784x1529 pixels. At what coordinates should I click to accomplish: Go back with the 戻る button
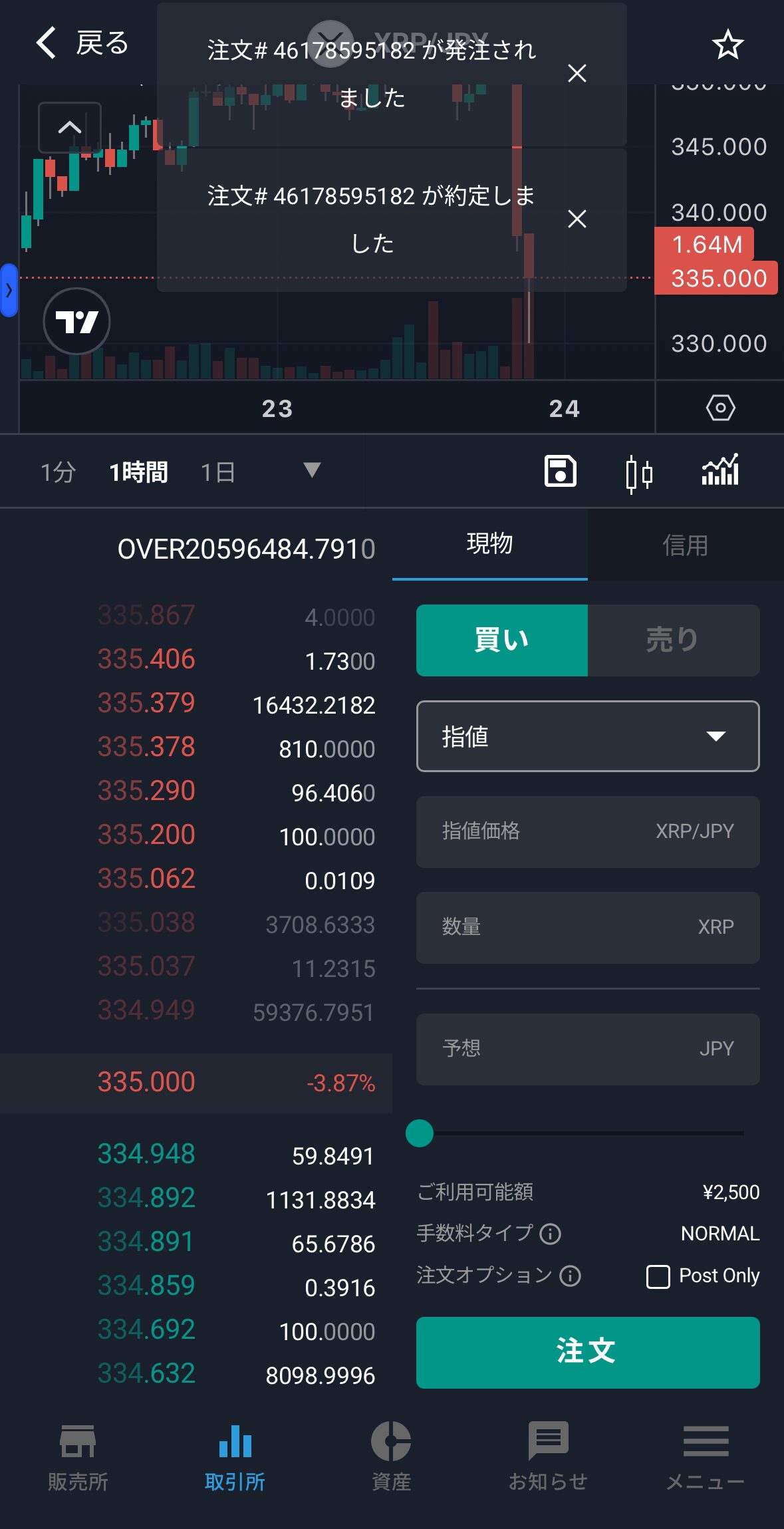pyautogui.click(x=81, y=43)
